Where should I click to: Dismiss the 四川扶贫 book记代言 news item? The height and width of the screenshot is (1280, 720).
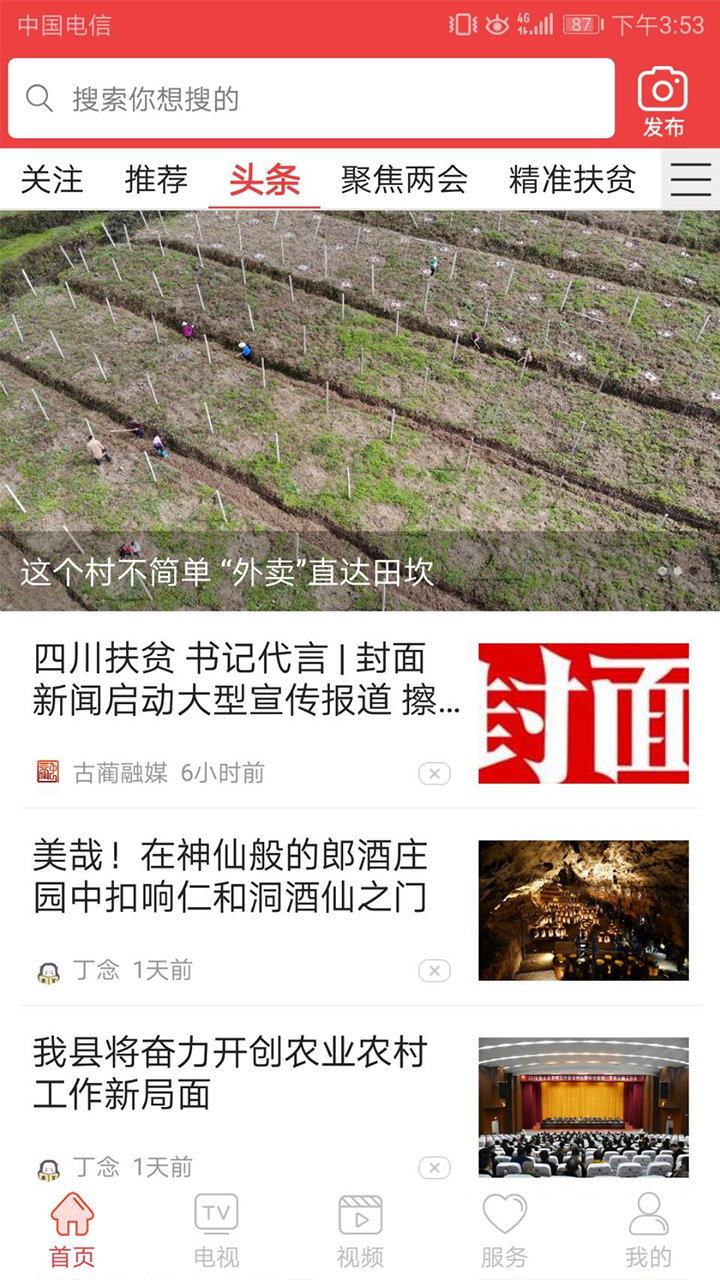pos(434,773)
